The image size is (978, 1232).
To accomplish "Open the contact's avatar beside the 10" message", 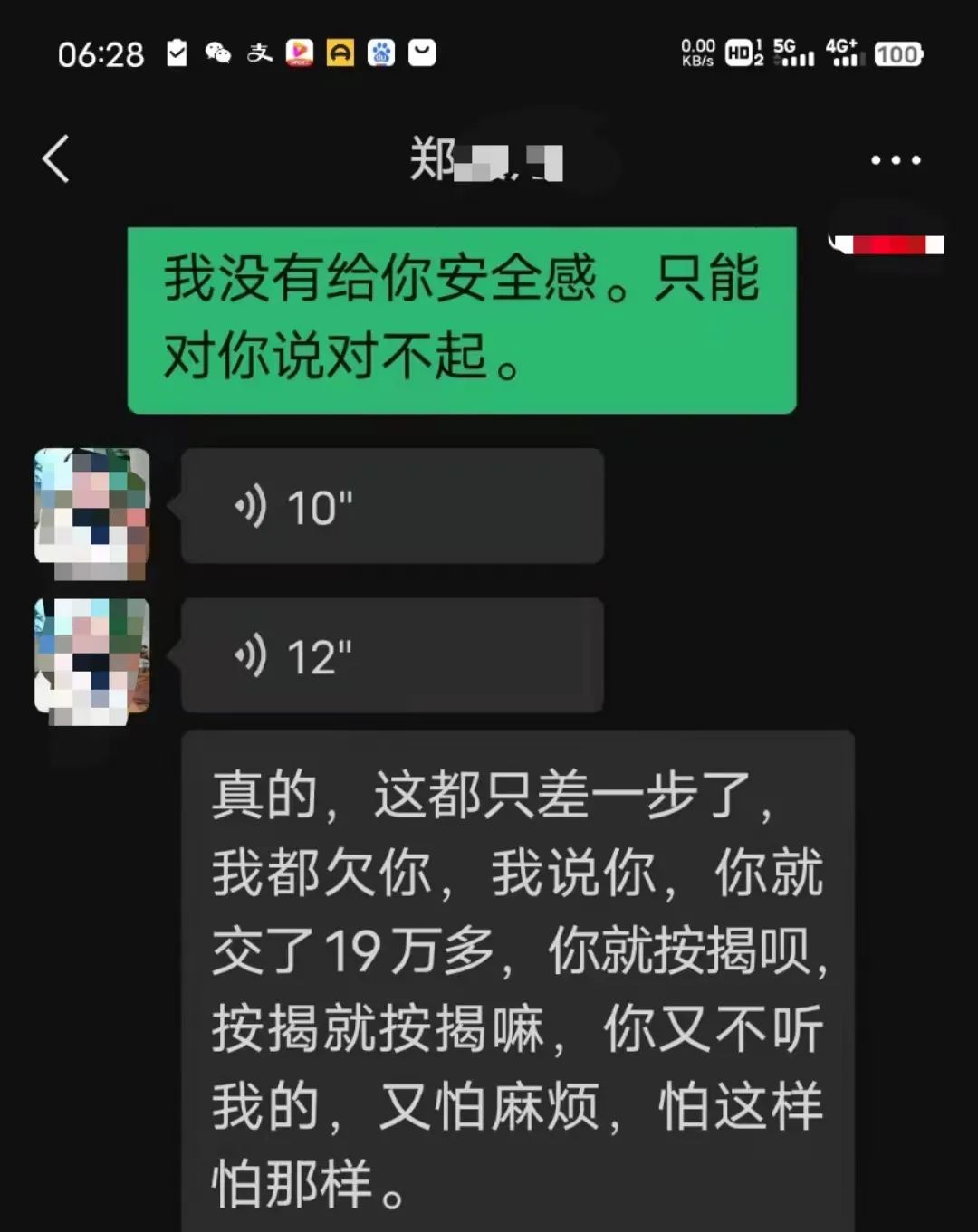I will (91, 513).
